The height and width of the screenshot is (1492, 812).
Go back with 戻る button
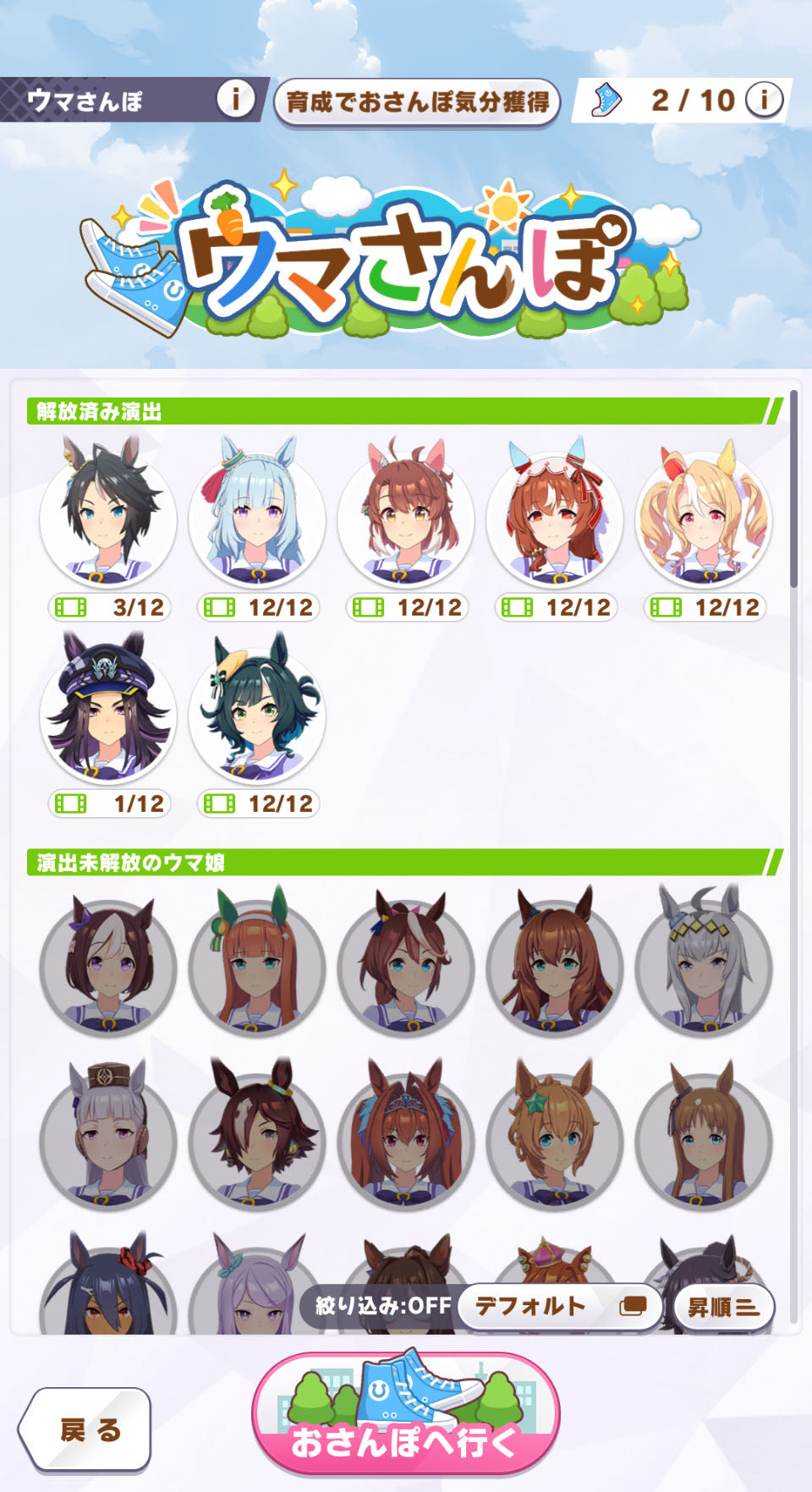coord(85,1429)
